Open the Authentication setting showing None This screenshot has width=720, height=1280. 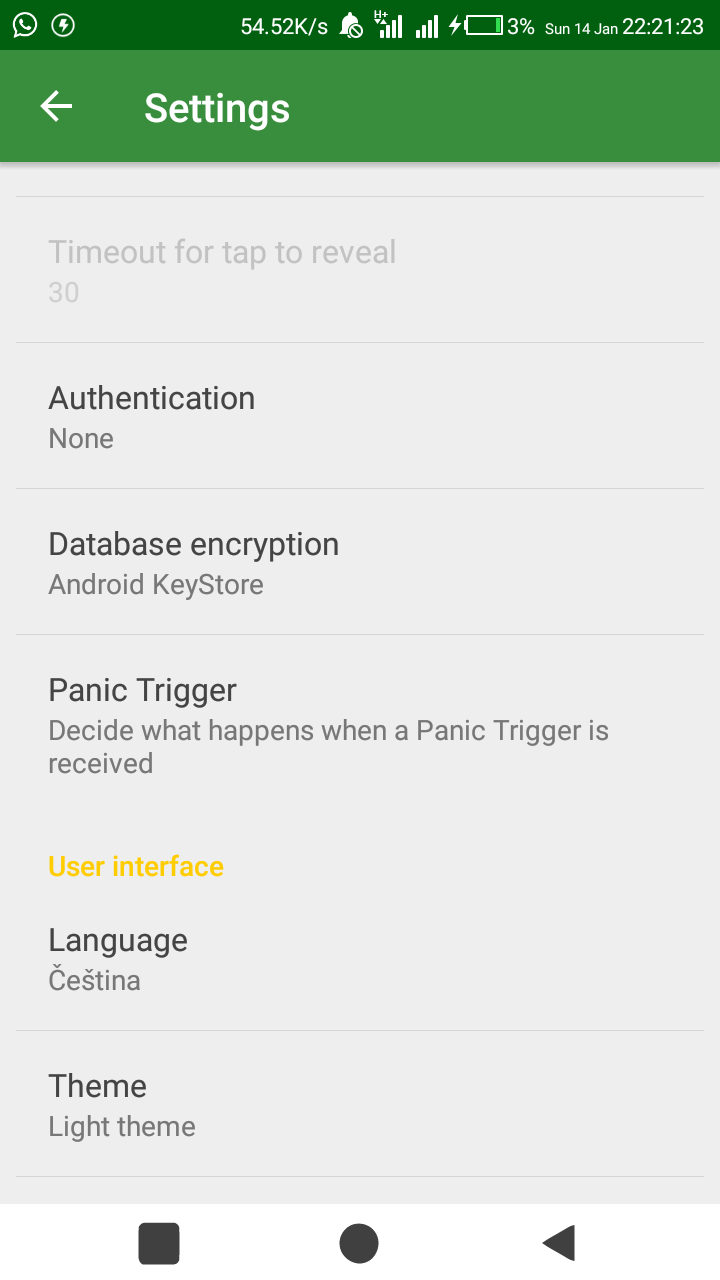[360, 415]
